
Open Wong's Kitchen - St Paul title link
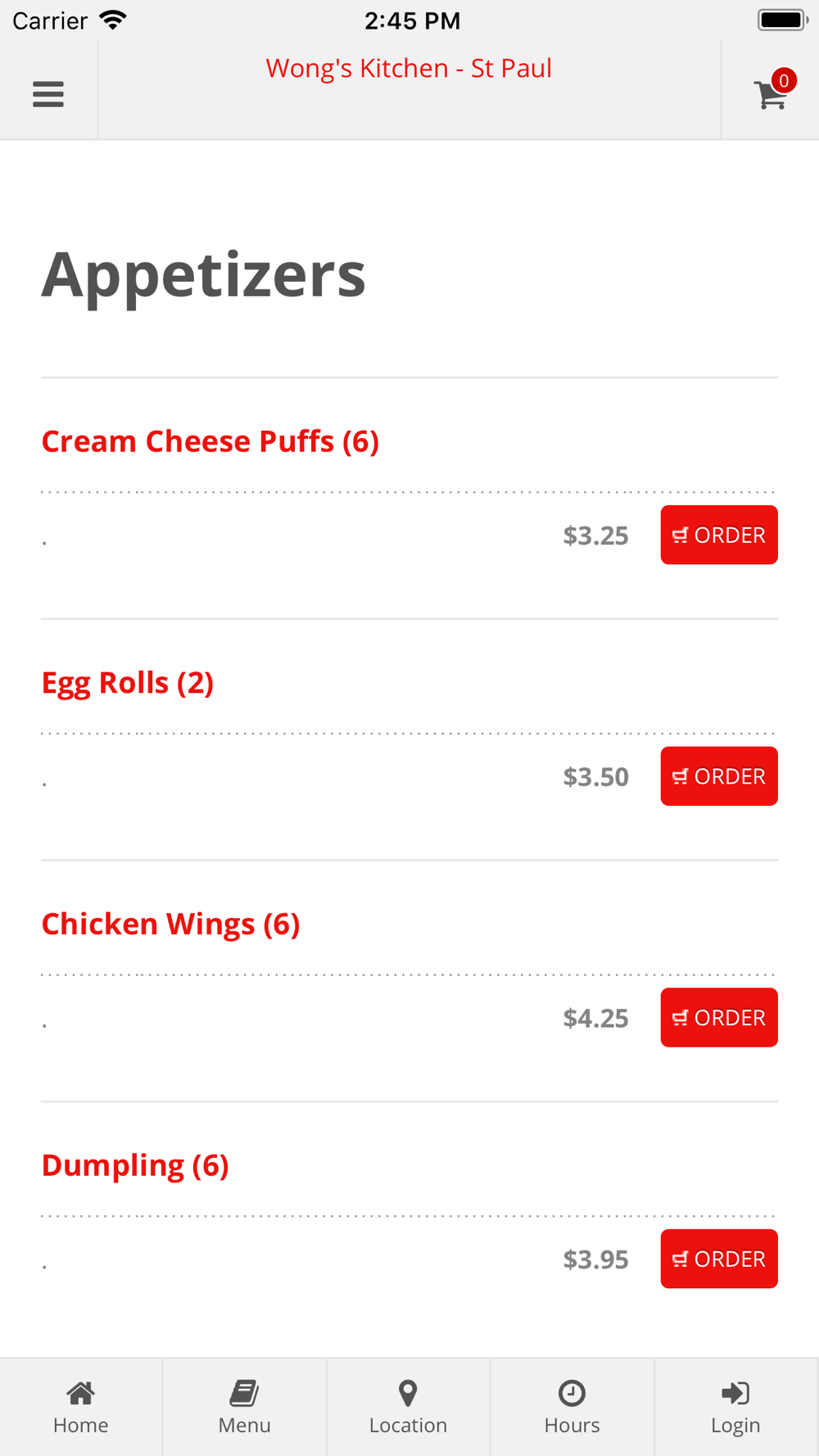pyautogui.click(x=409, y=68)
